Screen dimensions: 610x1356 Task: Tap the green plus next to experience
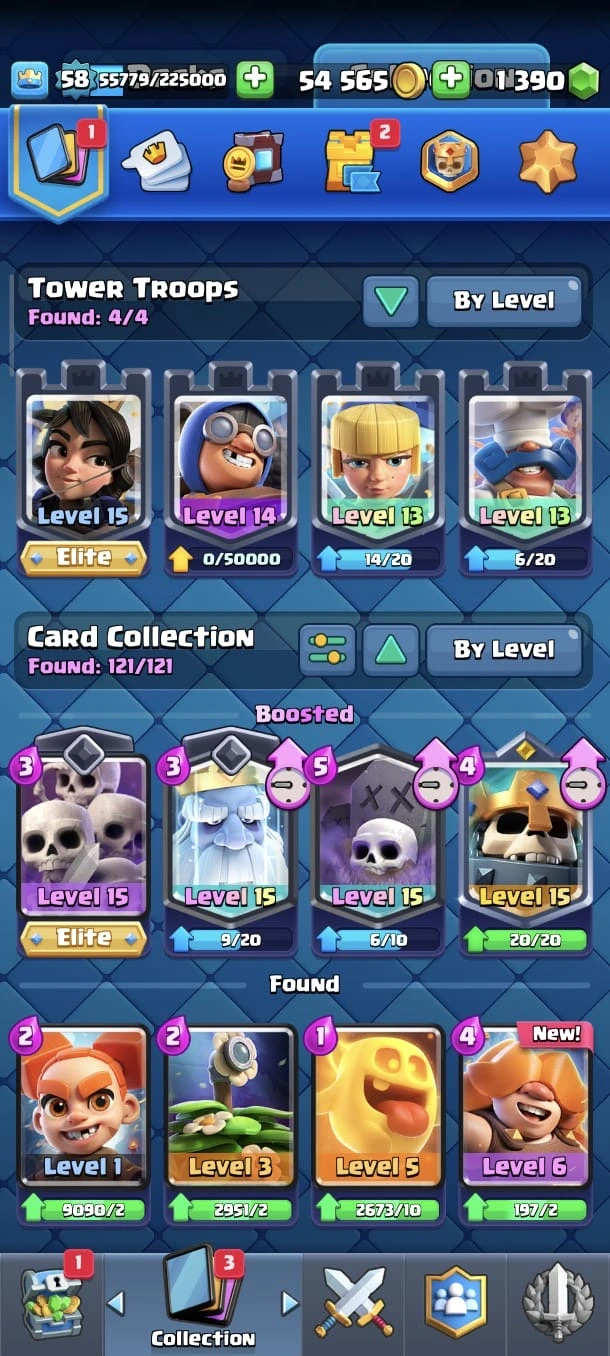[255, 80]
